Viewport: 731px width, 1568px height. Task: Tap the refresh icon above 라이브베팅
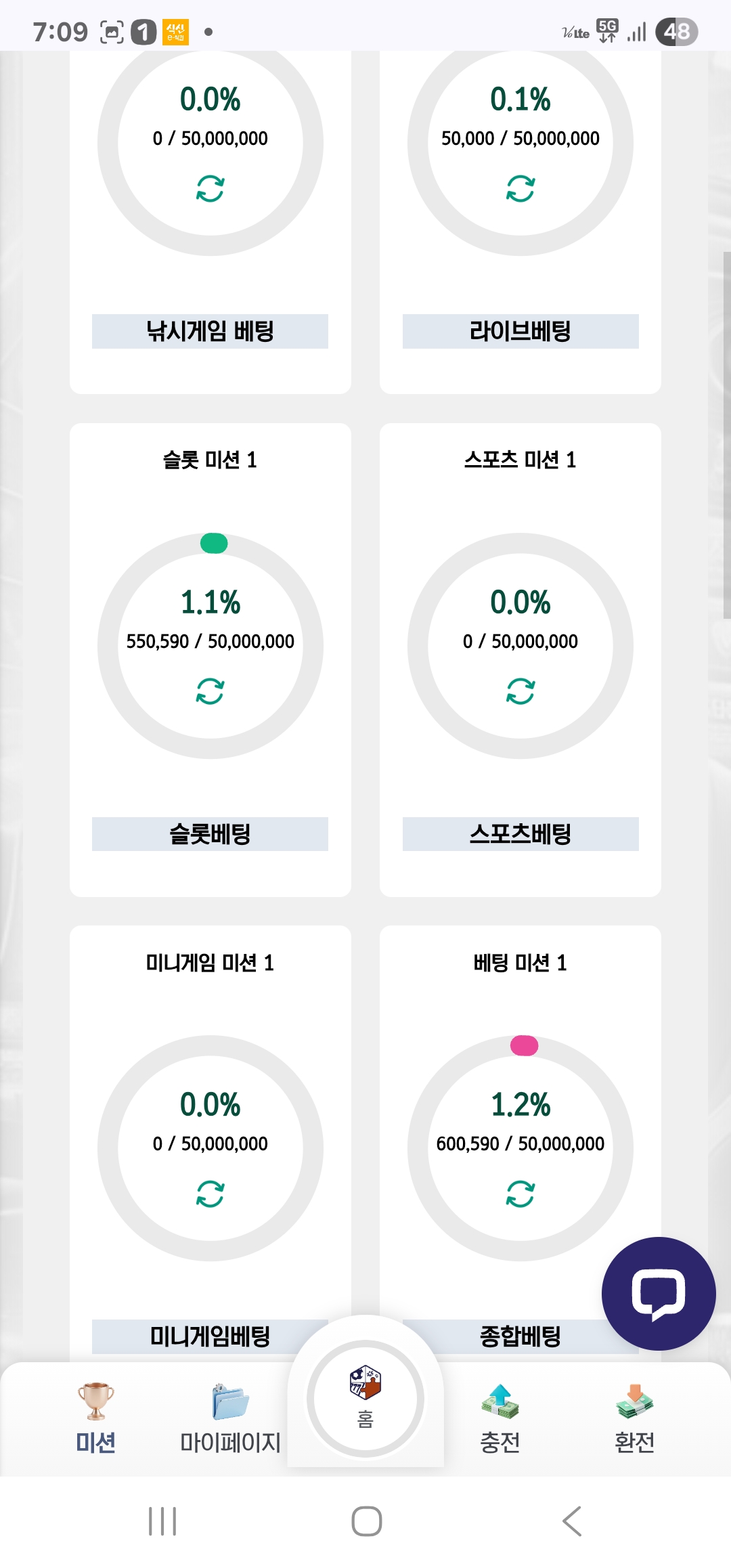520,189
